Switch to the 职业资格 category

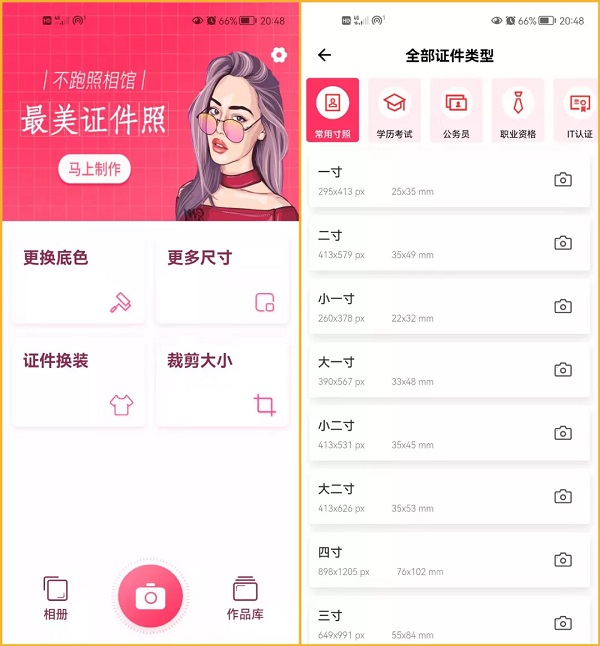coord(518,110)
